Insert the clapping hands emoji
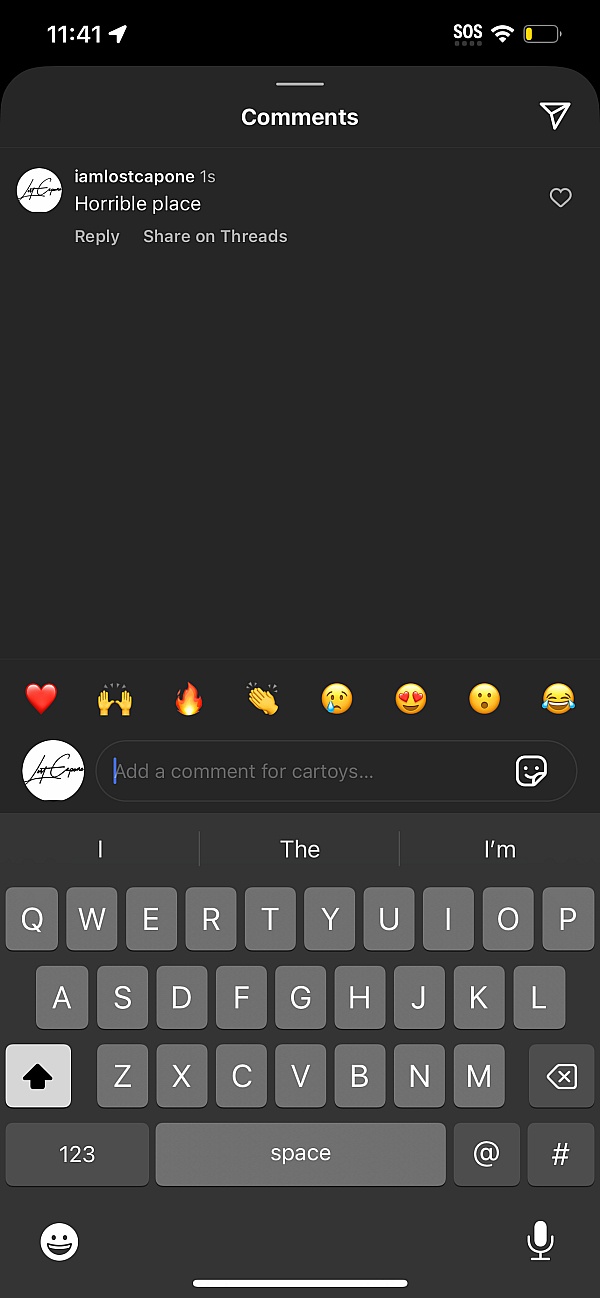Screen dimensions: 600x1298 pyautogui.click(x=263, y=699)
